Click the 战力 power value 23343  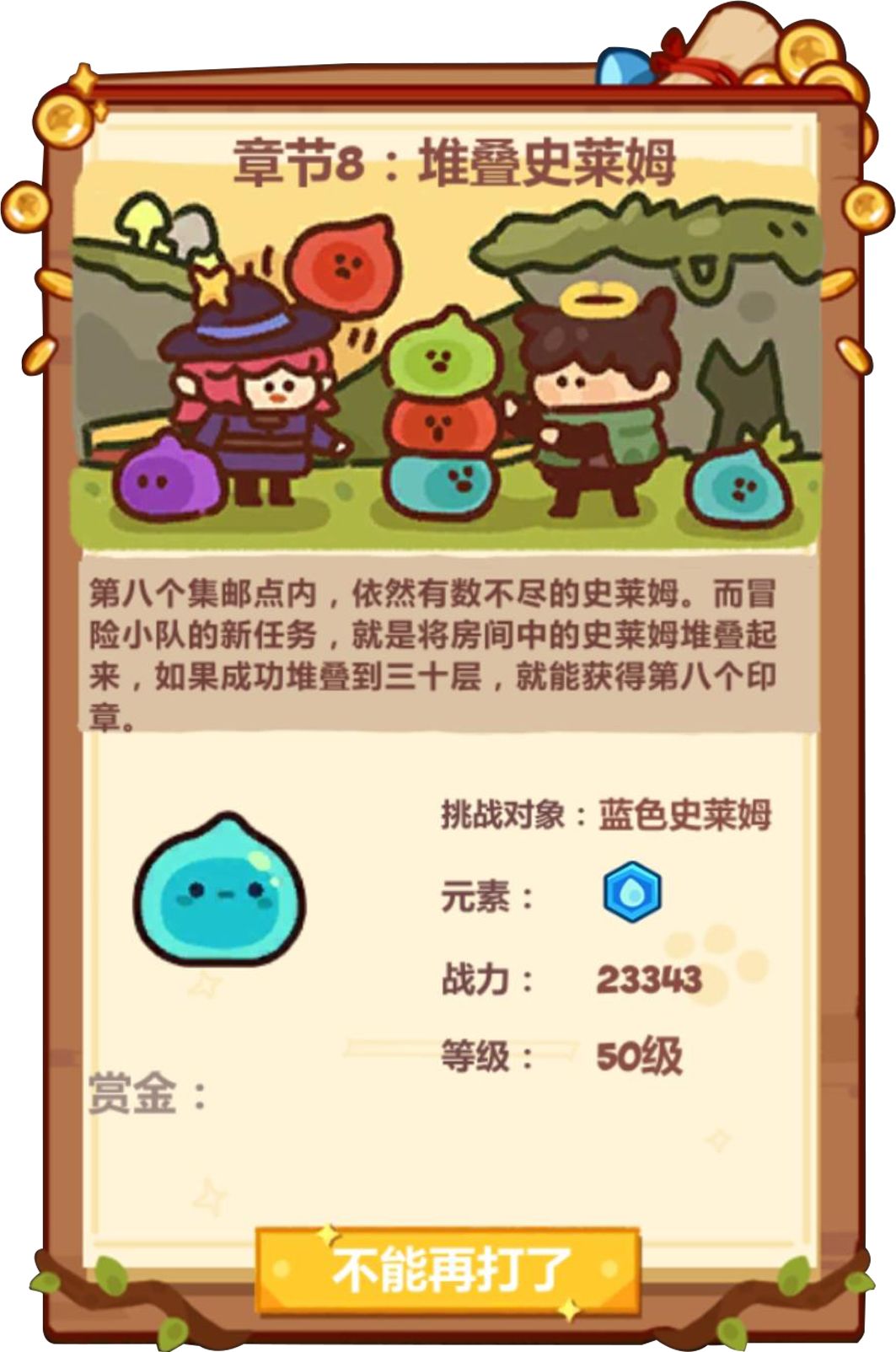click(x=649, y=980)
